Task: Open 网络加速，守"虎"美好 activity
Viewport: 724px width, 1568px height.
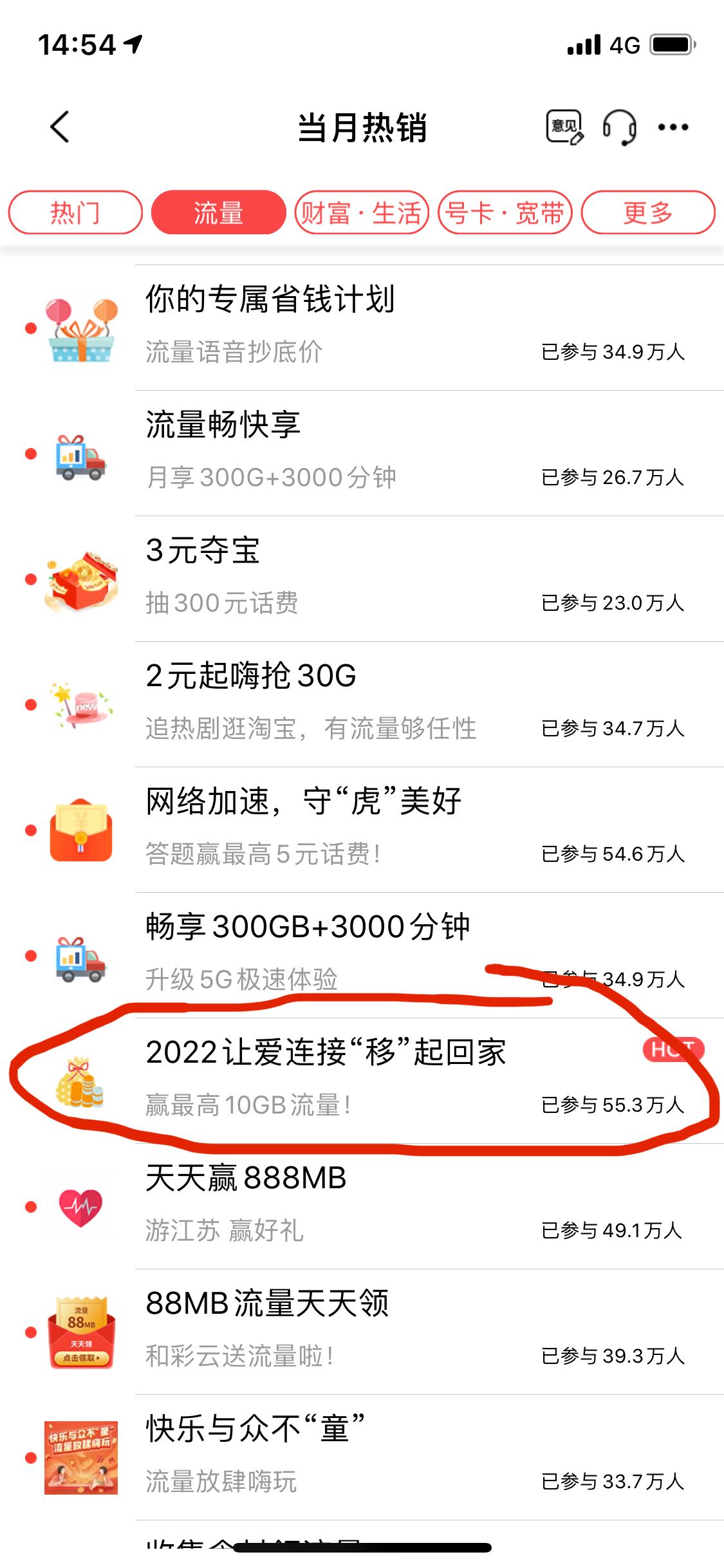Action: 362,830
